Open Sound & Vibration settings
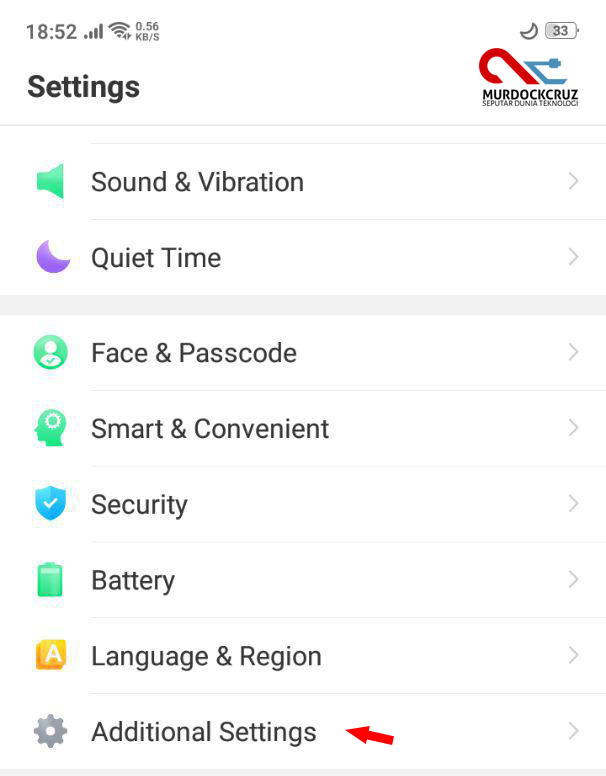Screen dimensions: 606x776 303,182
